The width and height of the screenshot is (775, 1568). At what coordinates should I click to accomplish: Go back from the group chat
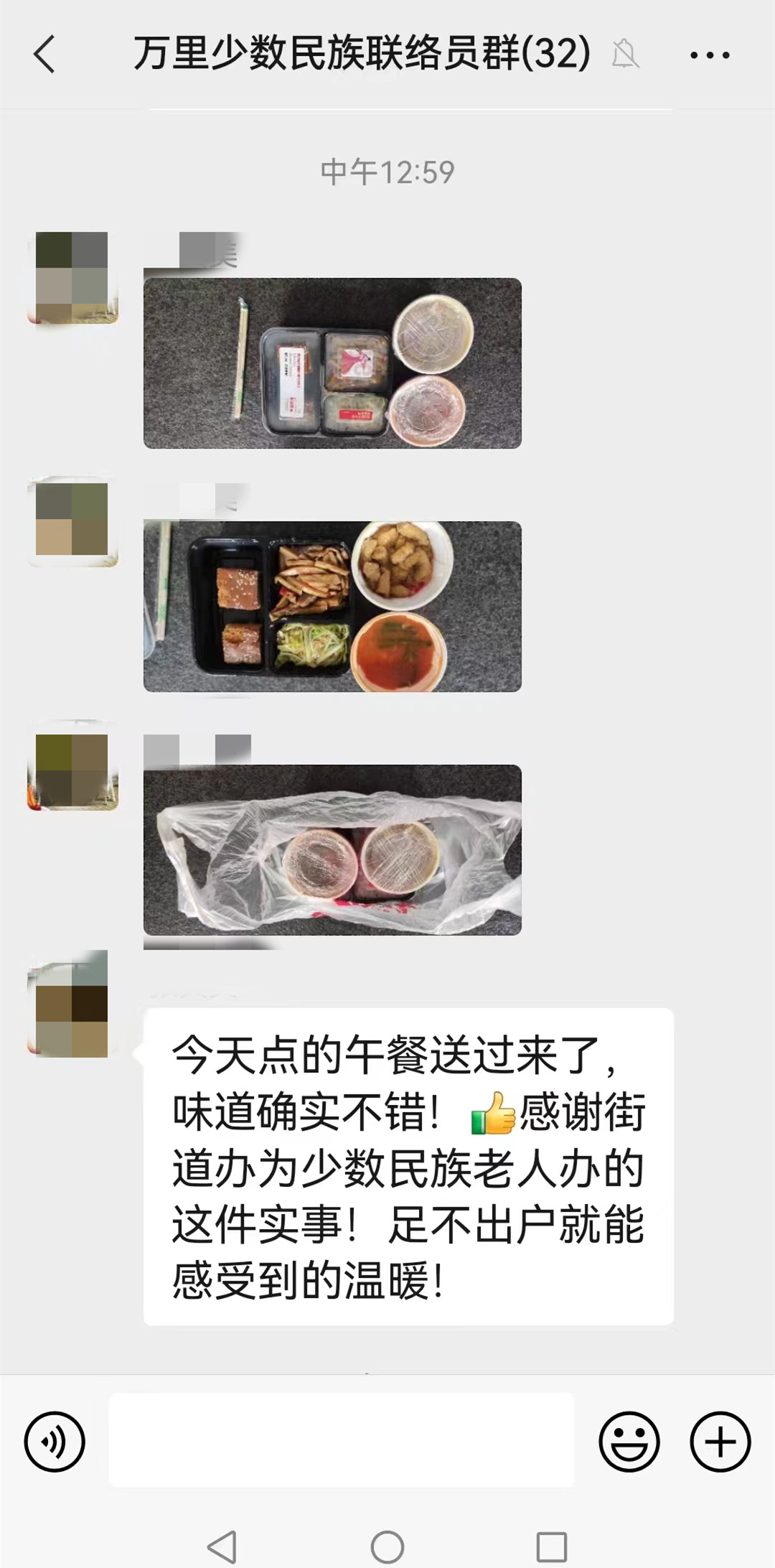[x=44, y=55]
